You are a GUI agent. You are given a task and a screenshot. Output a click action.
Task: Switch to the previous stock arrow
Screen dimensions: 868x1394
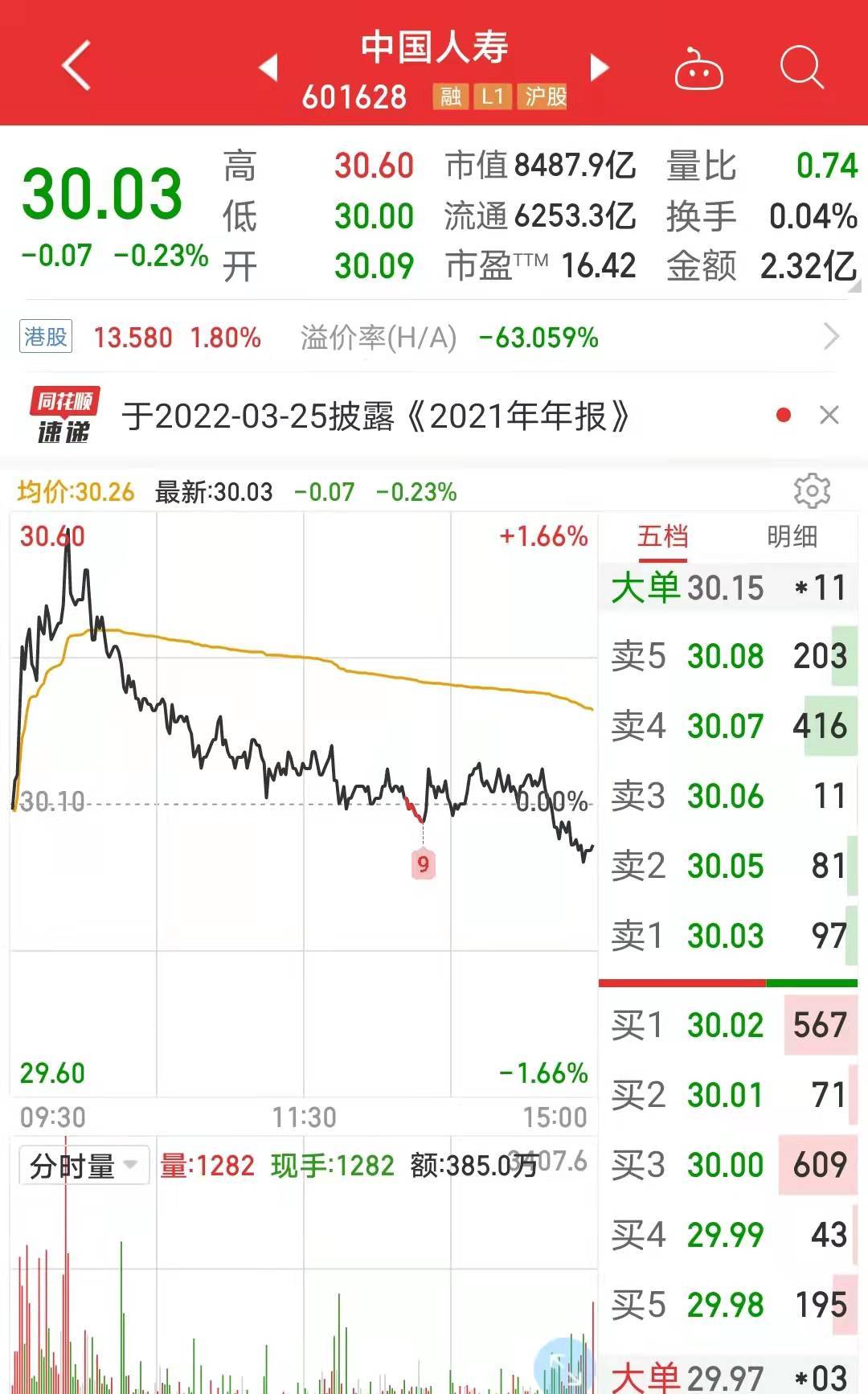click(269, 68)
